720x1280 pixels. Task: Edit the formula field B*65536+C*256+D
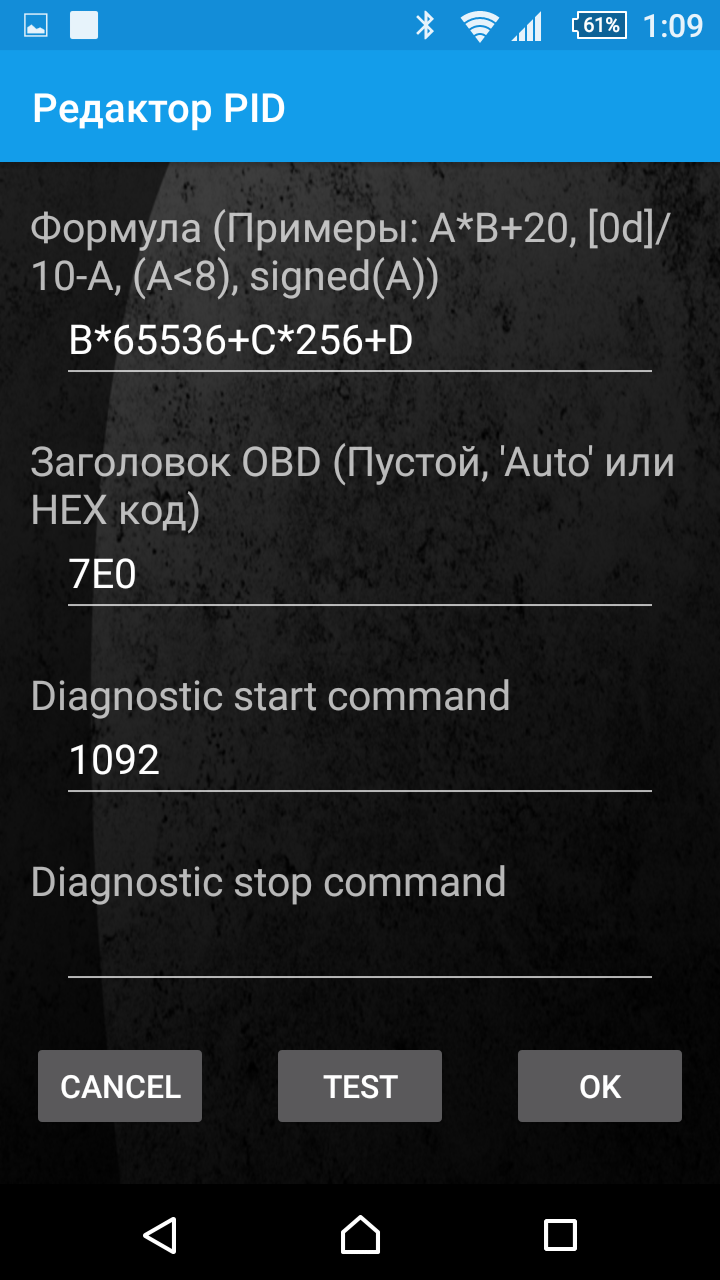tap(360, 342)
